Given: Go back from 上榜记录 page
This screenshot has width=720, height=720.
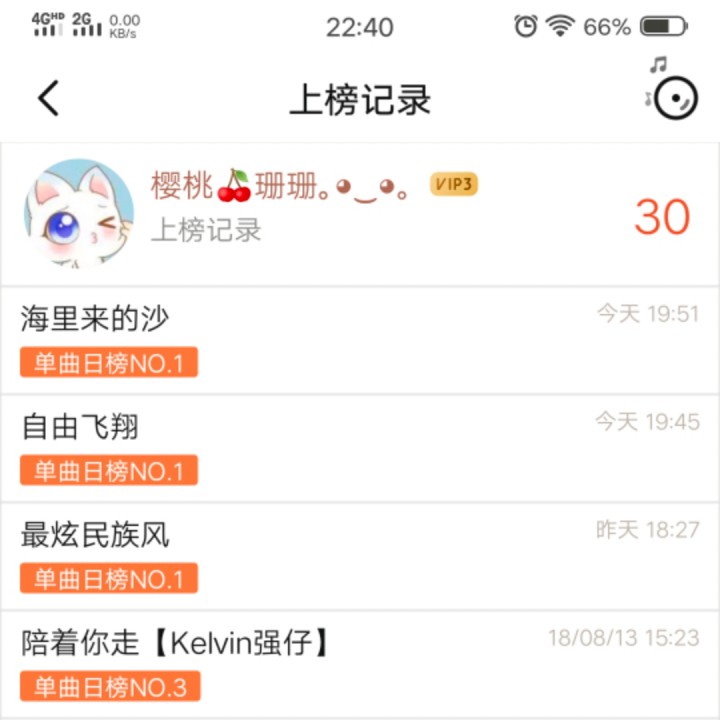Looking at the screenshot, I should click(48, 98).
